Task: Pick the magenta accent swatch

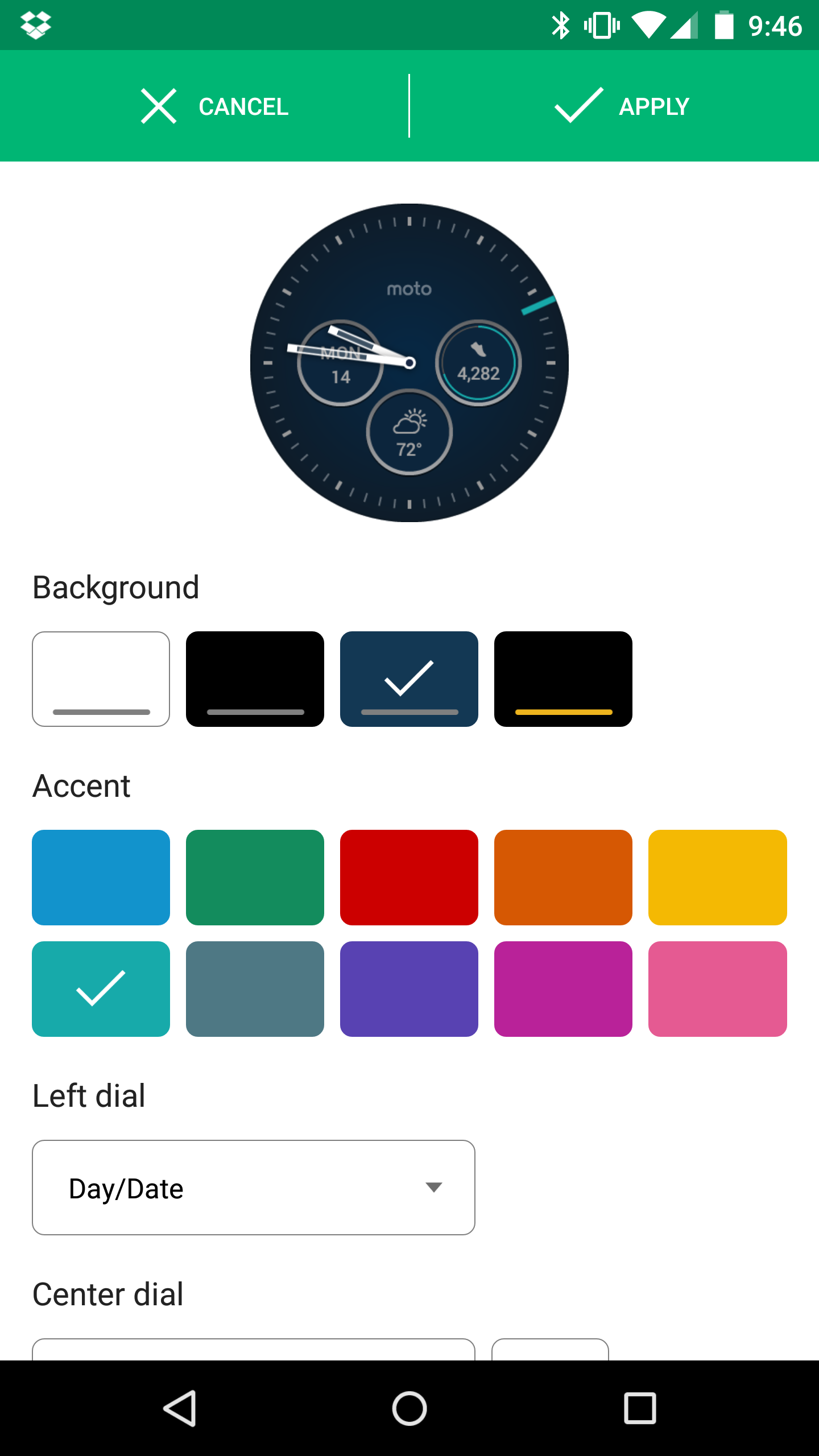Action: (x=563, y=988)
